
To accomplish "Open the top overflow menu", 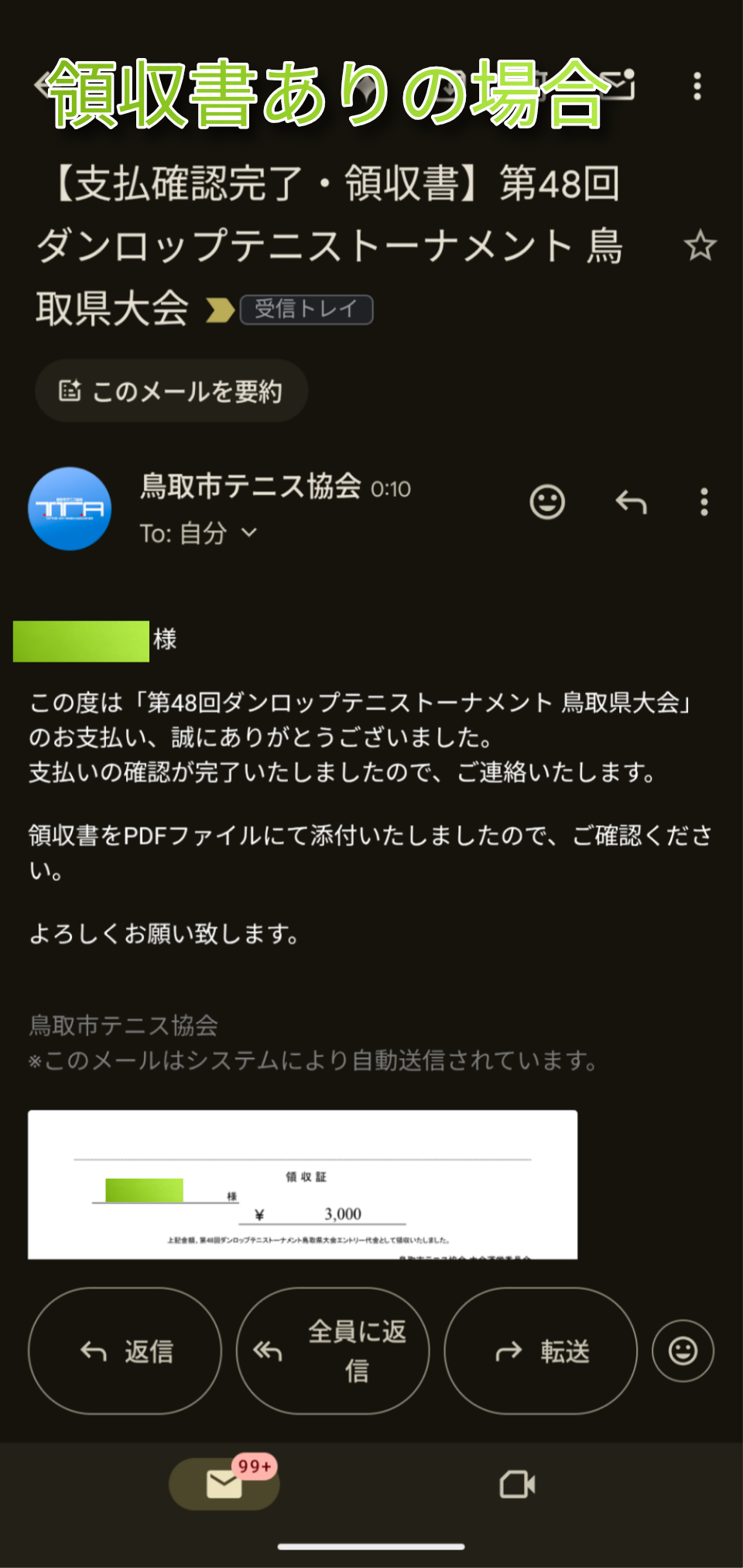I will 697,86.
